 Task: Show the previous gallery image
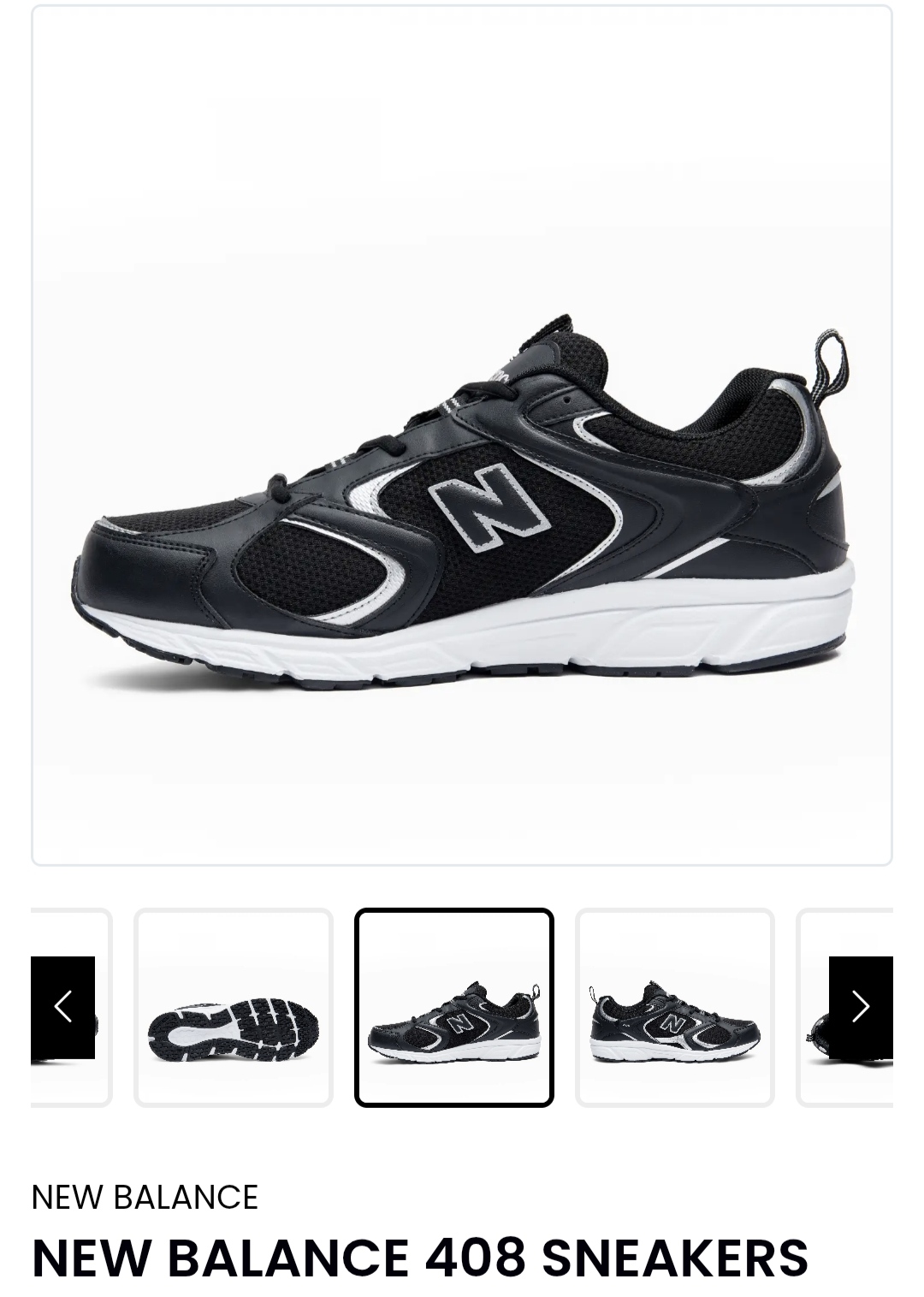click(x=62, y=1007)
